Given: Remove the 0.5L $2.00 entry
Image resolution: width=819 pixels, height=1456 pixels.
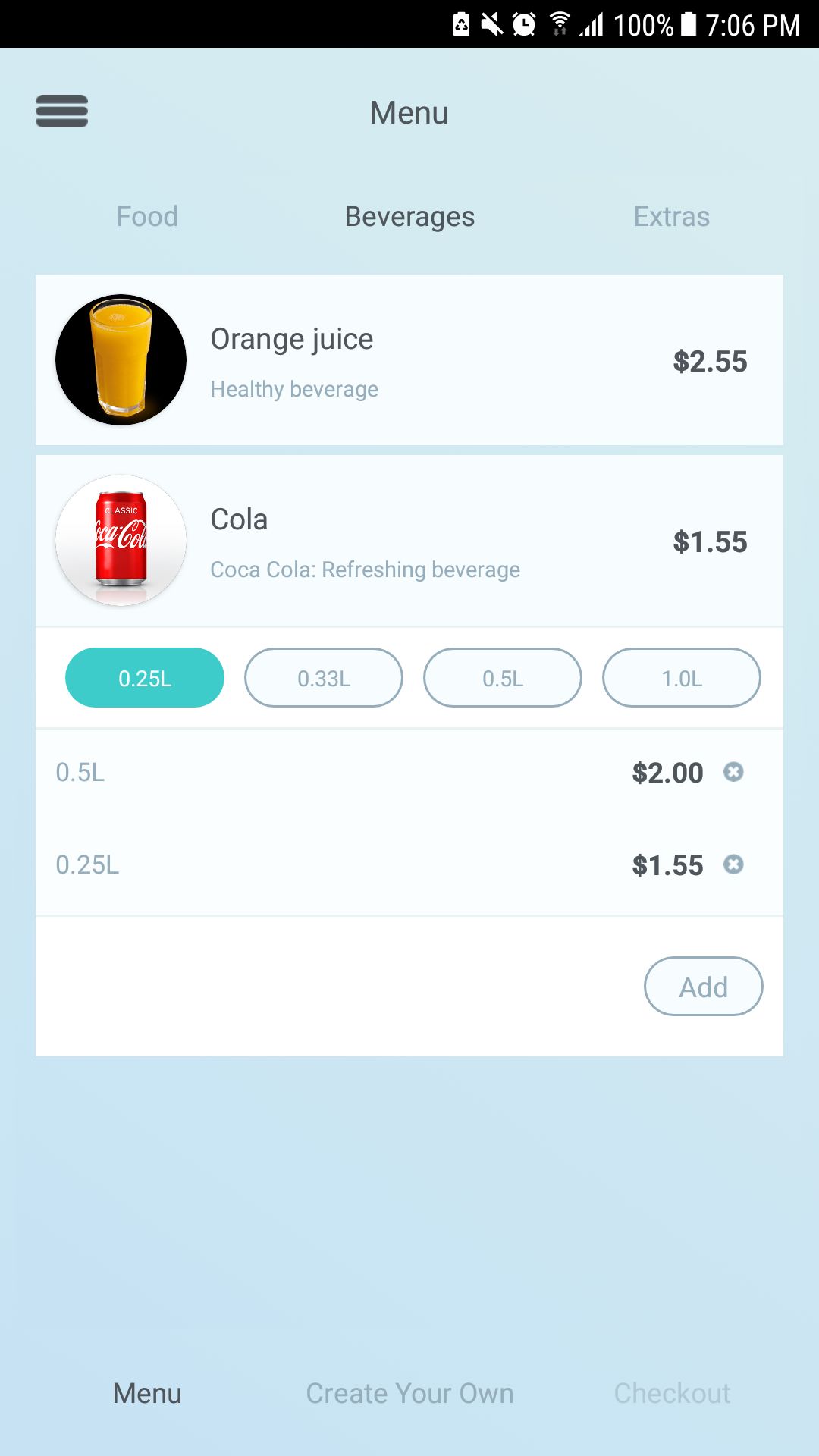Looking at the screenshot, I should point(733,772).
